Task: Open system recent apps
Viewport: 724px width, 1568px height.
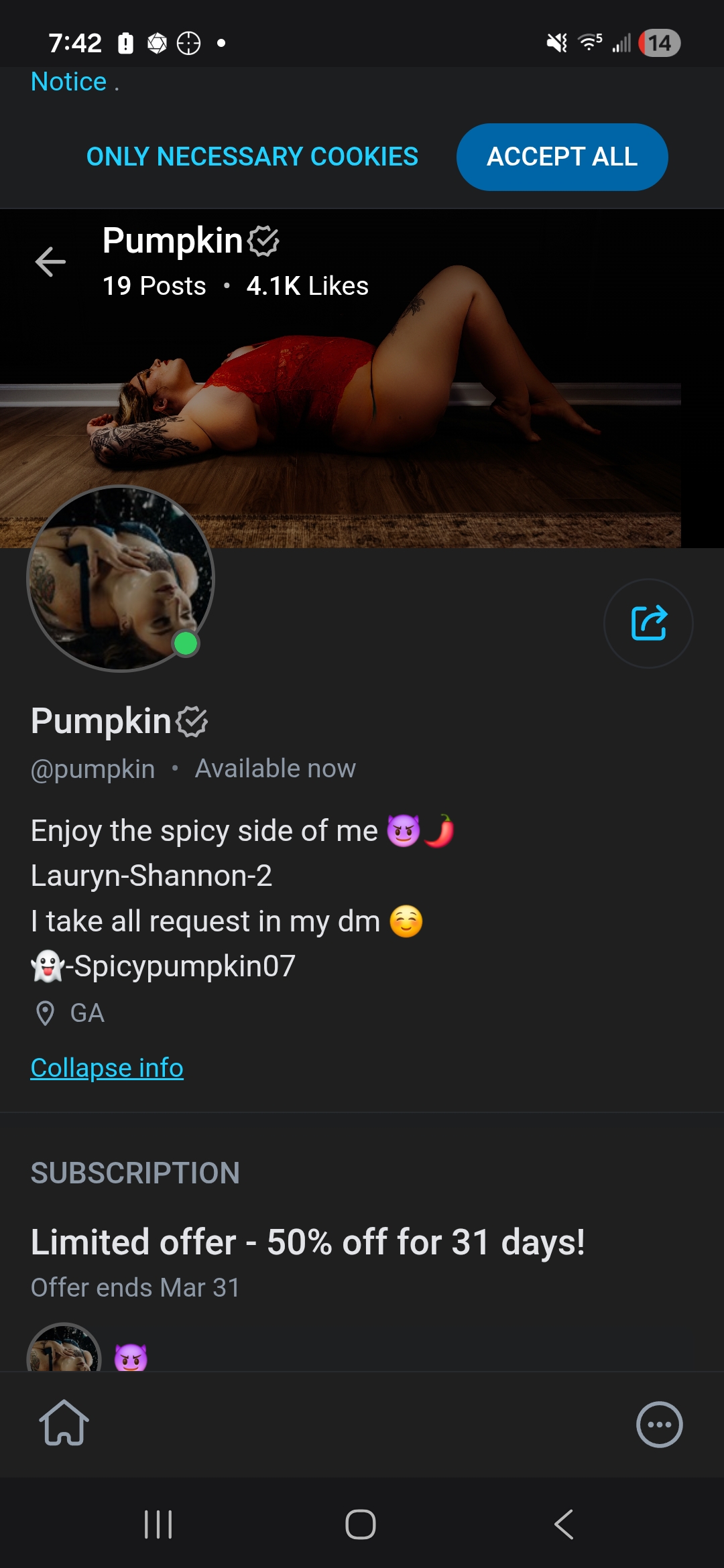Action: tap(159, 1524)
